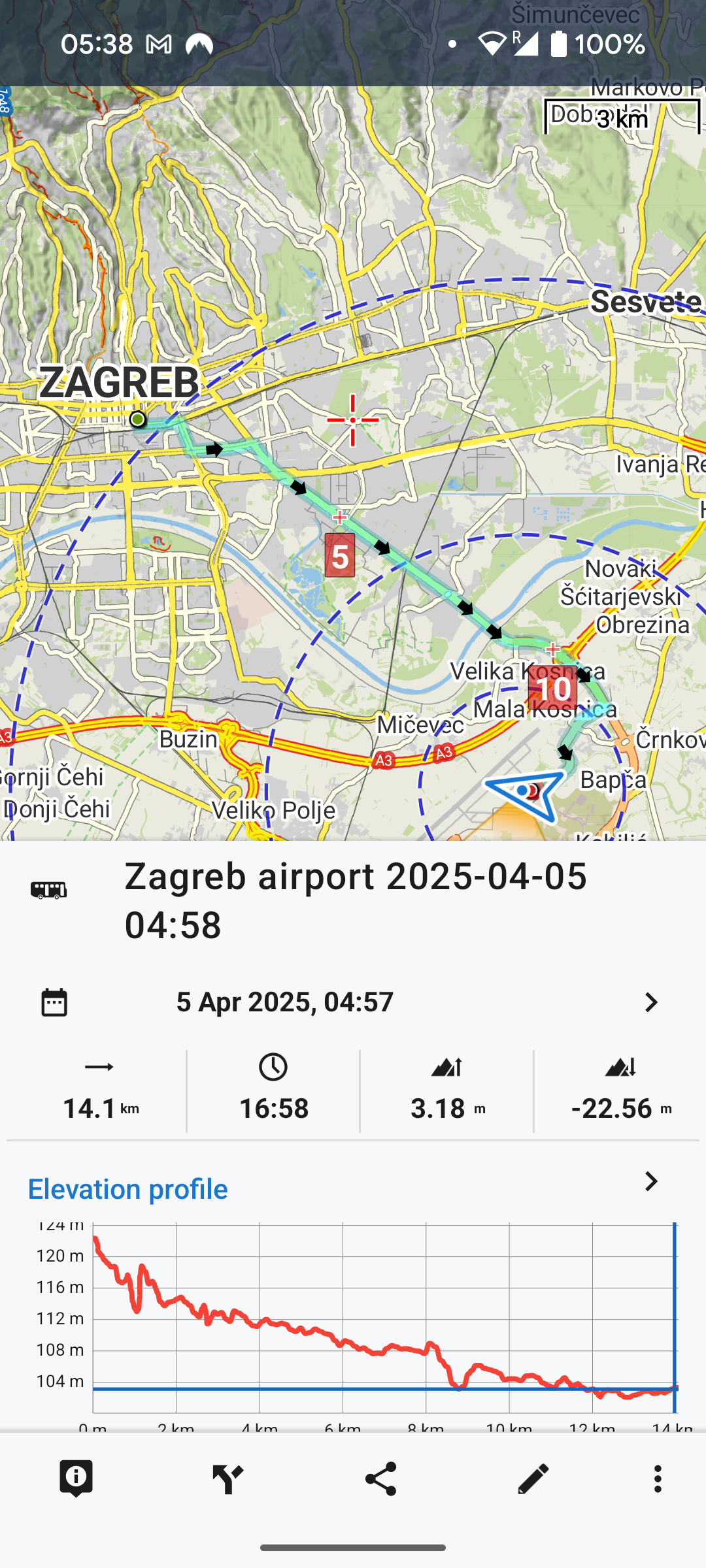The width and height of the screenshot is (706, 1568).
Task: Open the 5 Apr 2025, 04:57 date row
Action: (x=353, y=1002)
